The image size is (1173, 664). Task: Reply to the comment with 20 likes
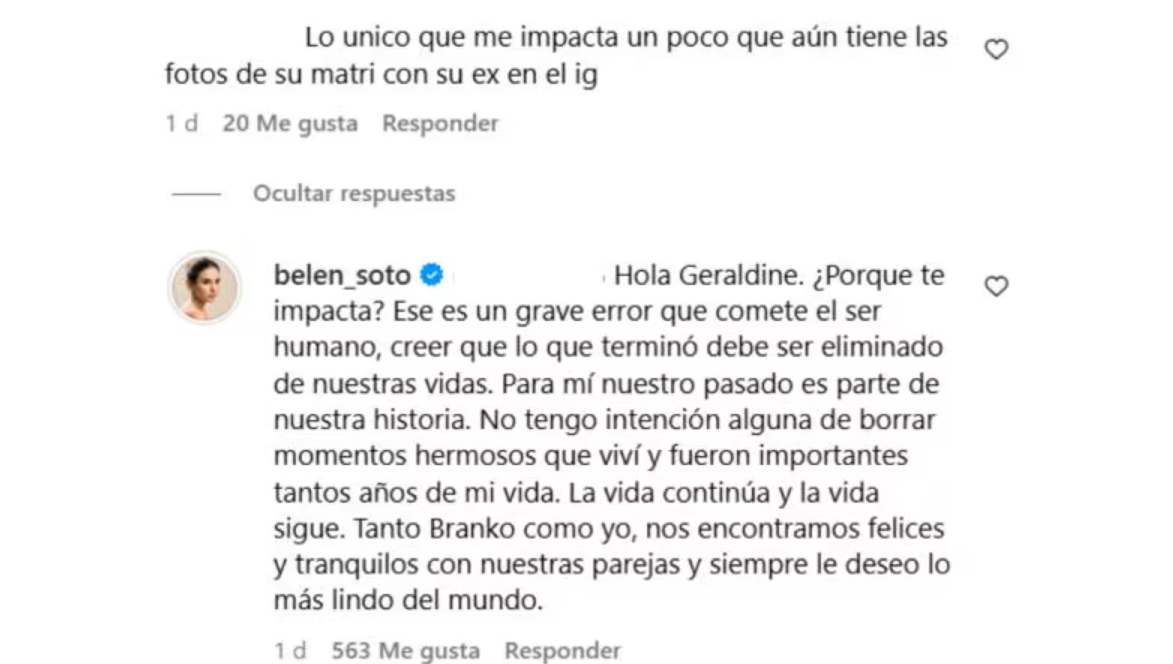pyautogui.click(x=440, y=124)
